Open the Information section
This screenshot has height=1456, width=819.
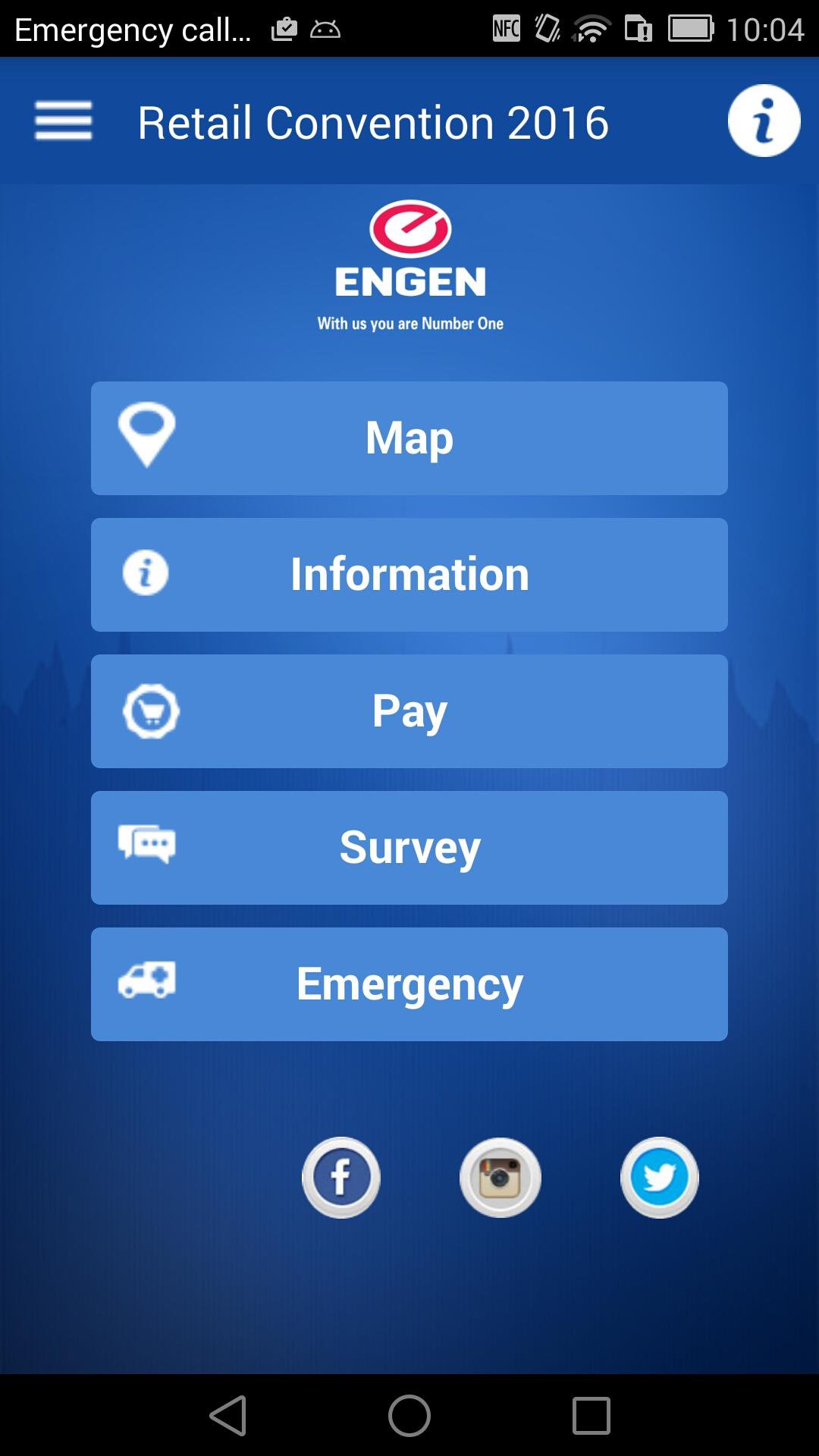point(409,574)
